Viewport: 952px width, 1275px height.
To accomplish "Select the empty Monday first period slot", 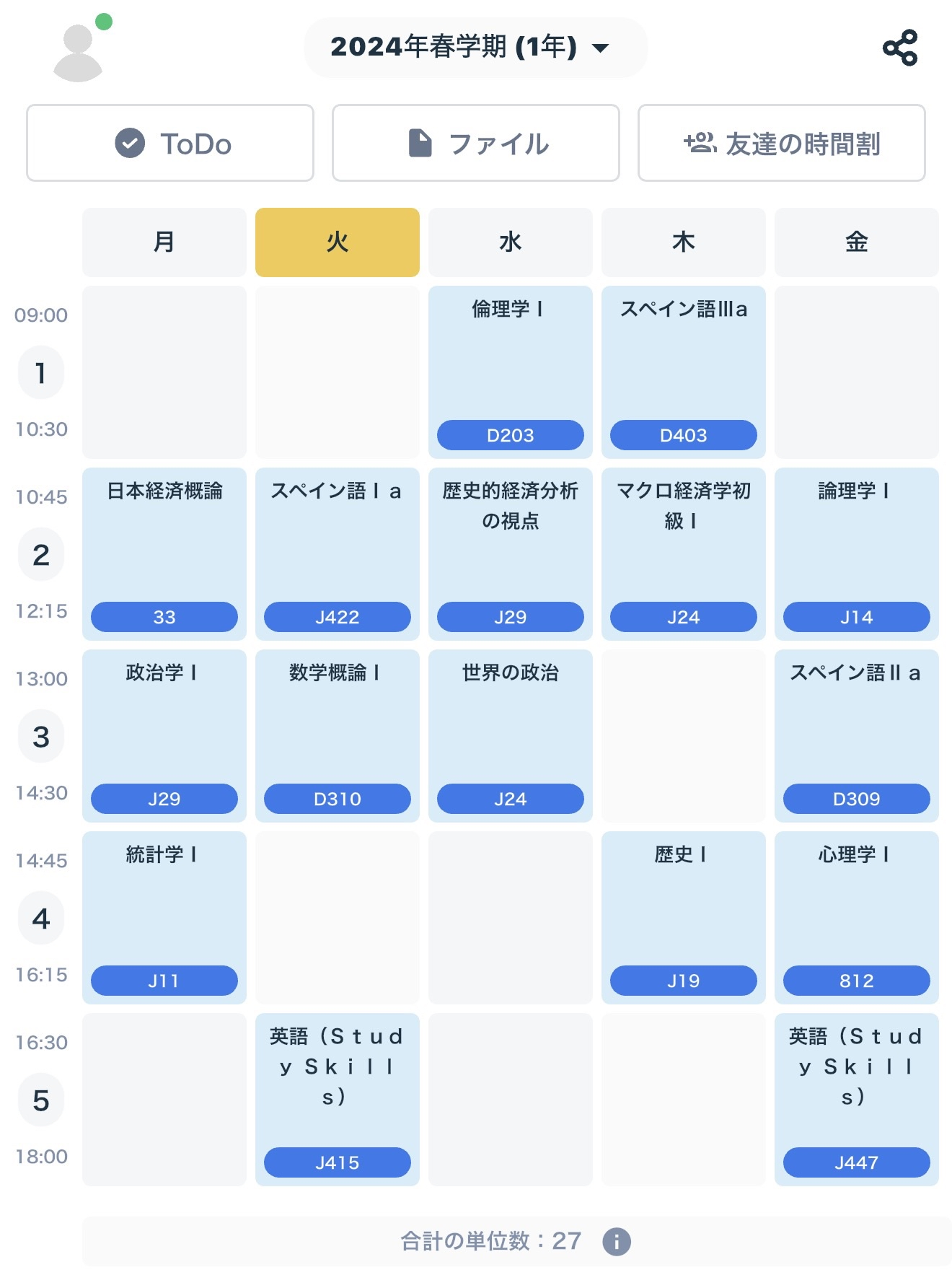I will coord(164,372).
